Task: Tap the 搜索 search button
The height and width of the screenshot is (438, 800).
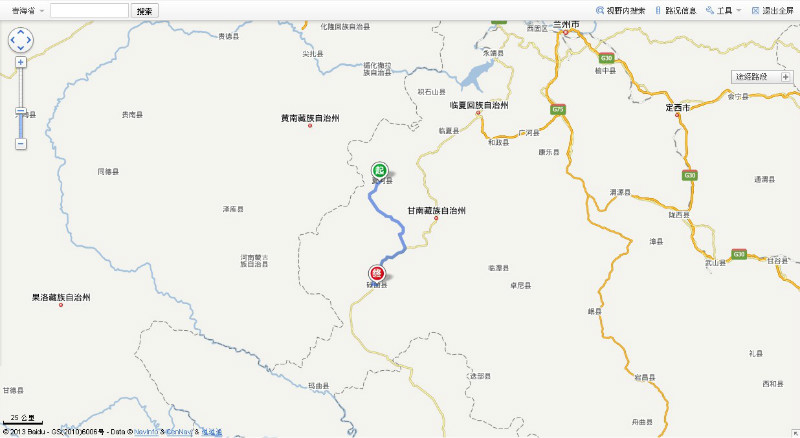Action: tap(145, 10)
